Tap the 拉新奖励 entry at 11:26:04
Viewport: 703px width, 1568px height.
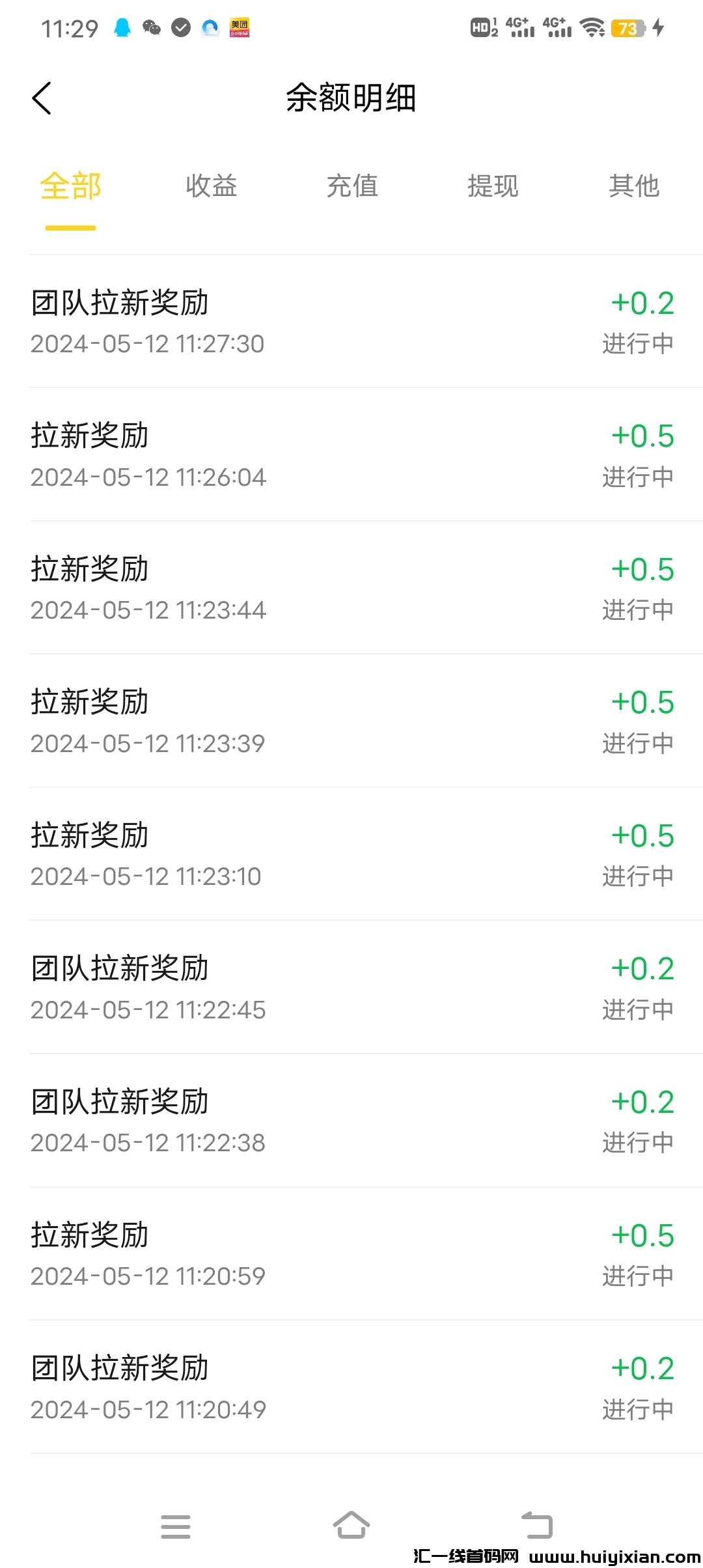(90, 436)
